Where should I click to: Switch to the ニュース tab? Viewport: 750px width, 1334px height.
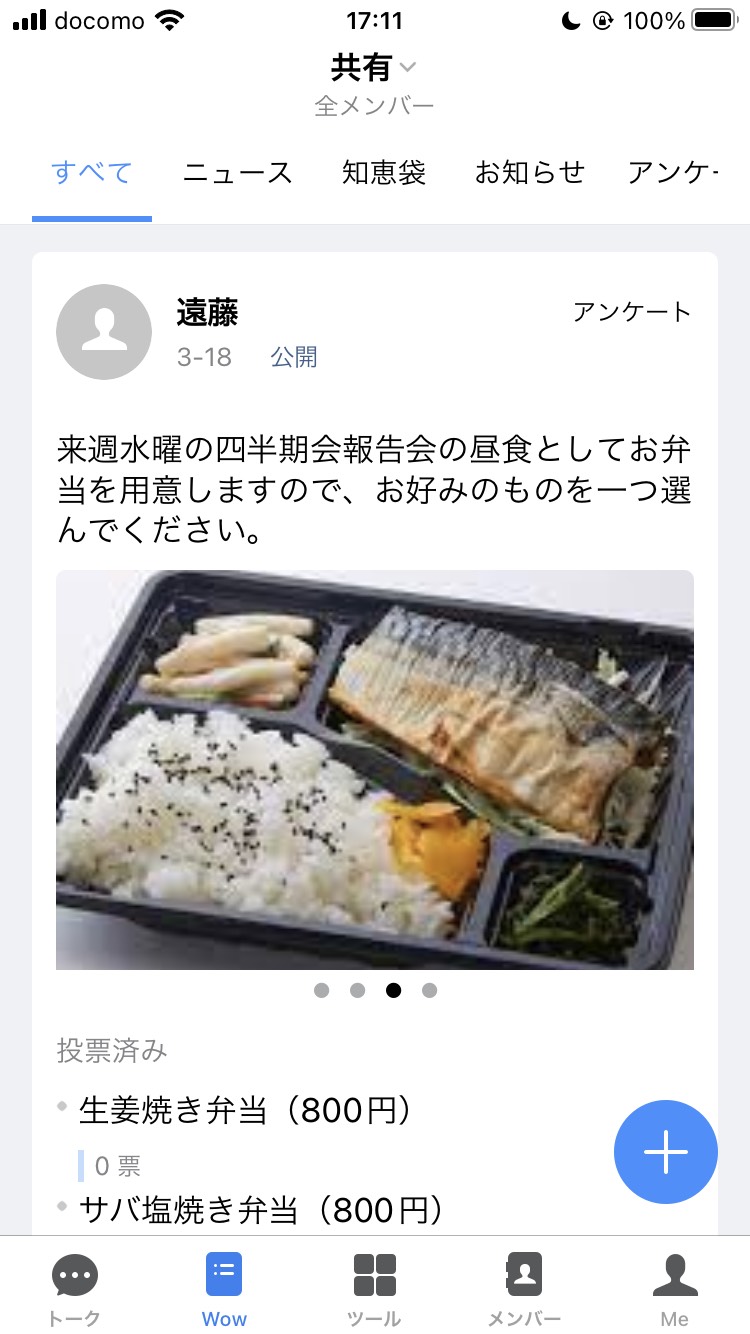238,173
